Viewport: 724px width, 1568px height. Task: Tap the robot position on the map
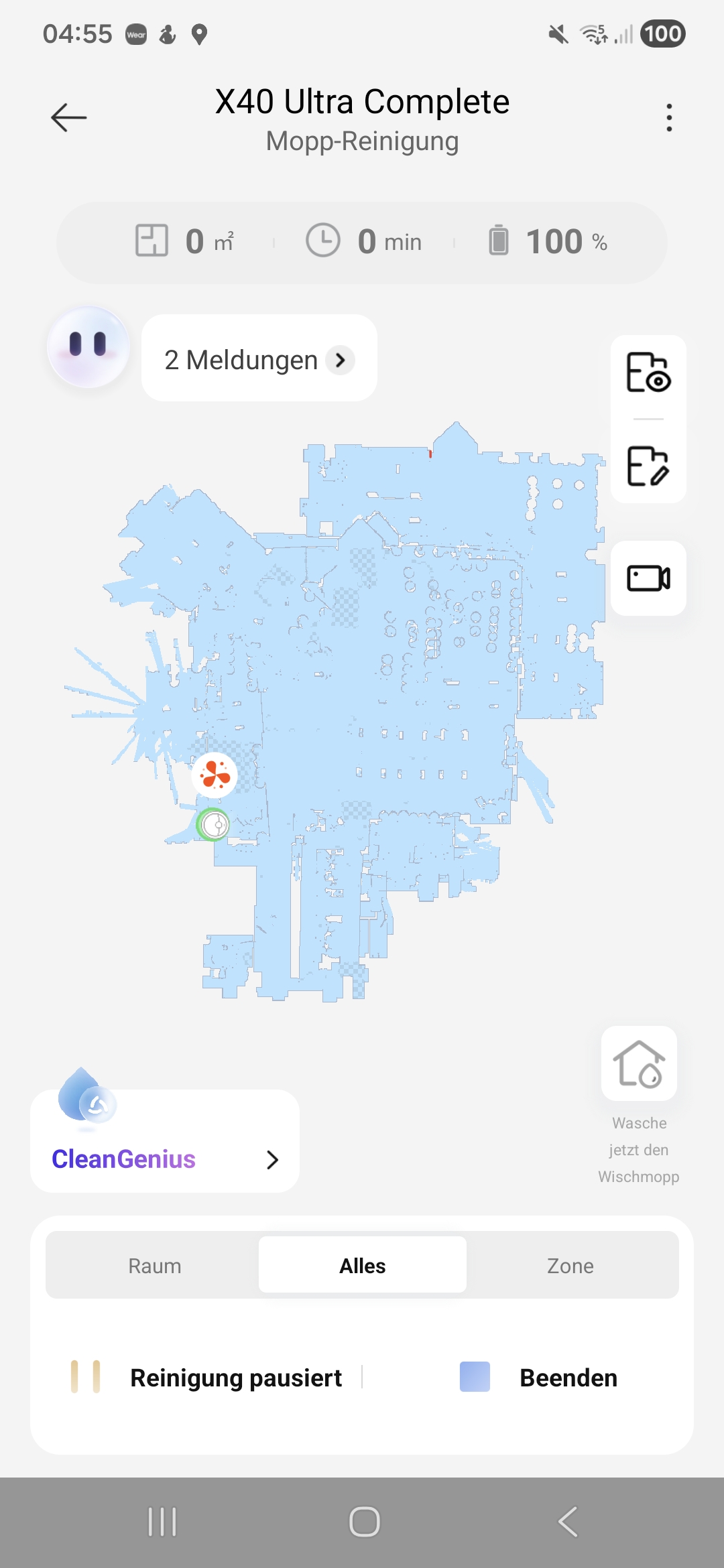pos(213,825)
